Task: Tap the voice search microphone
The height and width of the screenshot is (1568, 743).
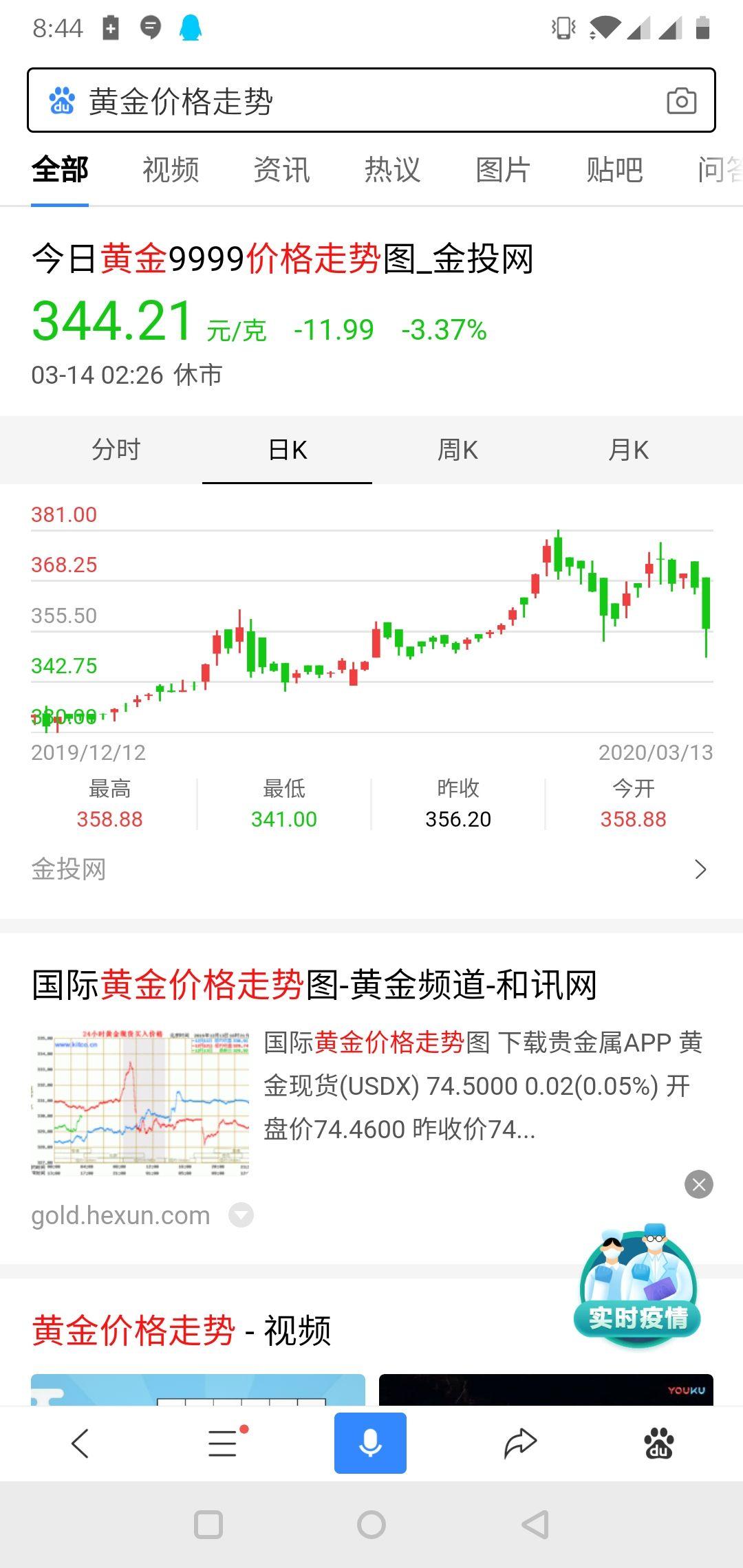Action: 370,1443
